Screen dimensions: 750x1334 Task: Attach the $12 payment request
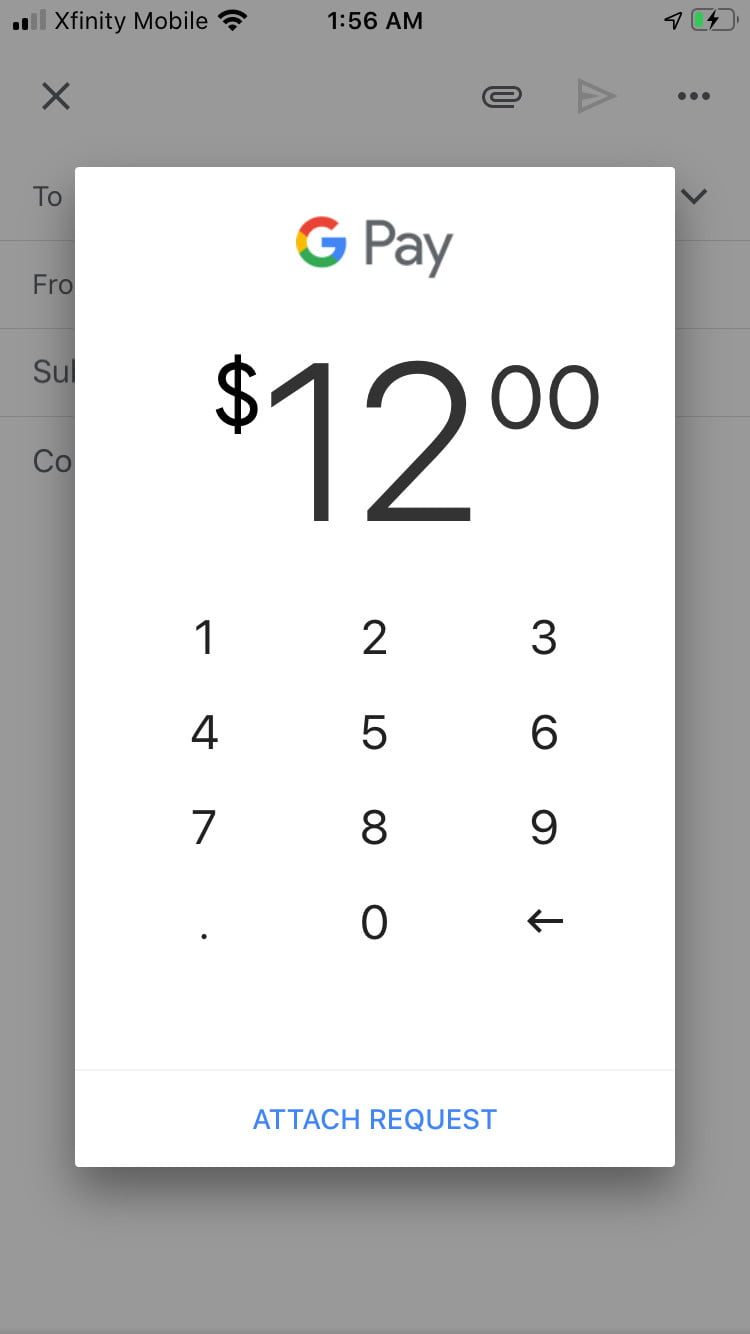click(374, 1119)
